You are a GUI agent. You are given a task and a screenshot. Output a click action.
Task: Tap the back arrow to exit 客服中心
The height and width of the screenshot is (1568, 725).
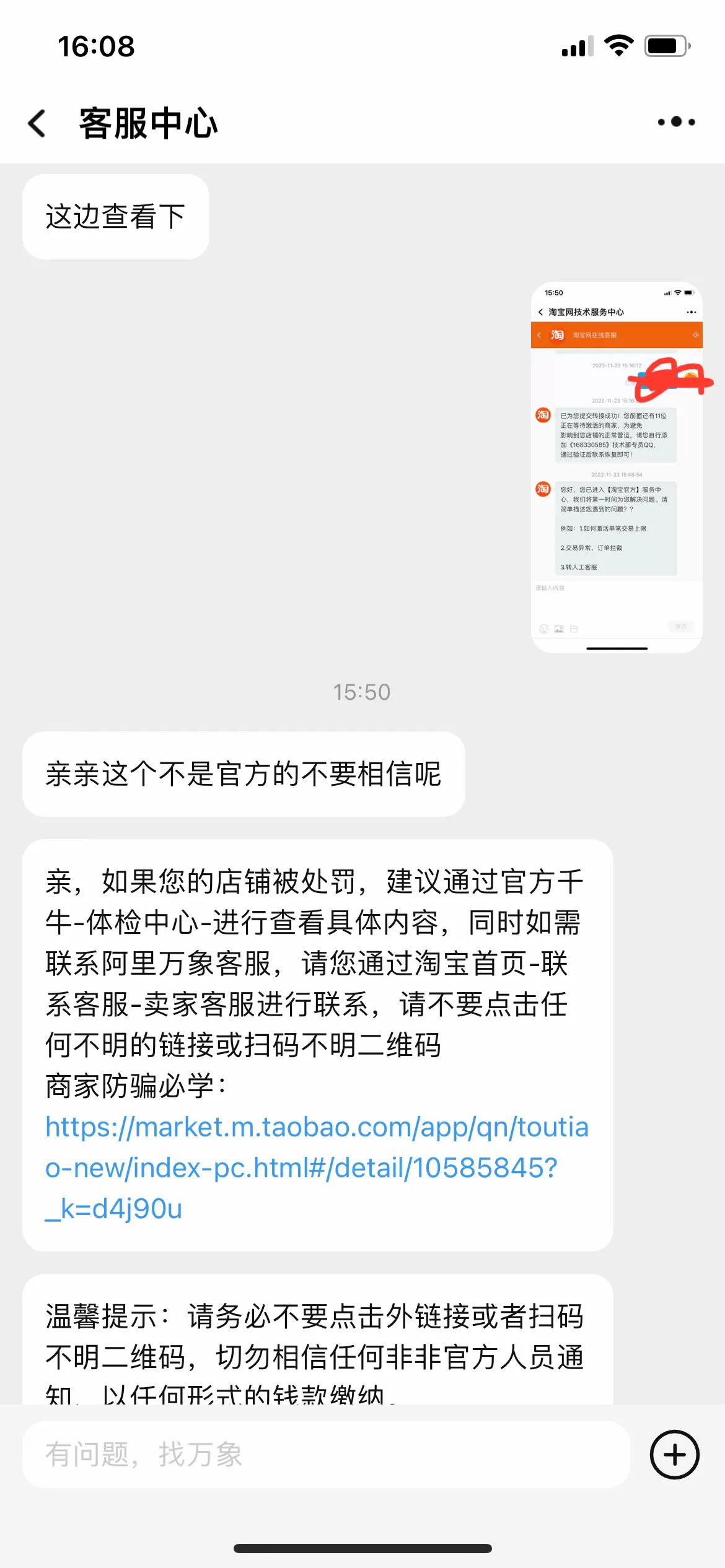(x=37, y=121)
